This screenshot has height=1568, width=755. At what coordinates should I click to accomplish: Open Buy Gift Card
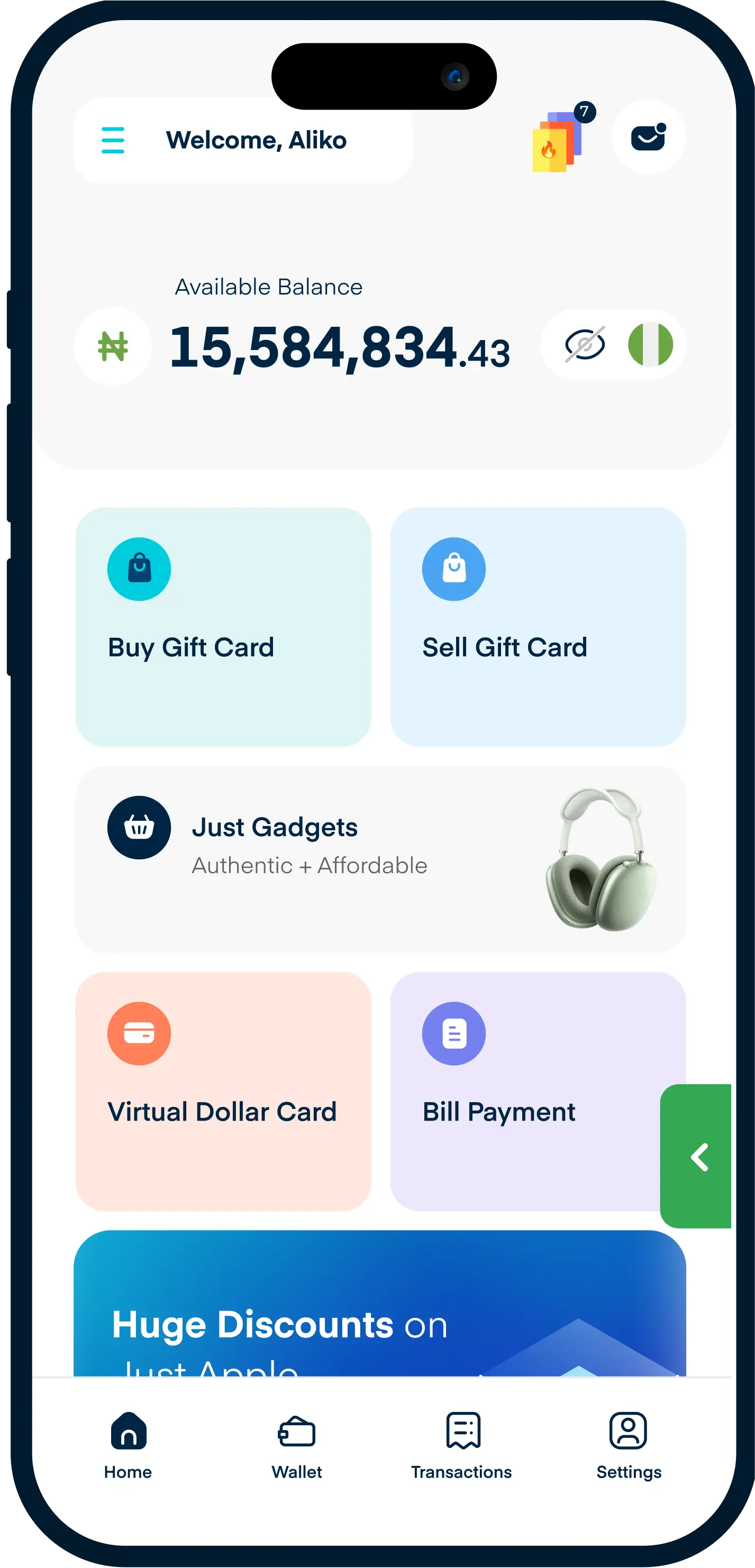click(x=223, y=627)
